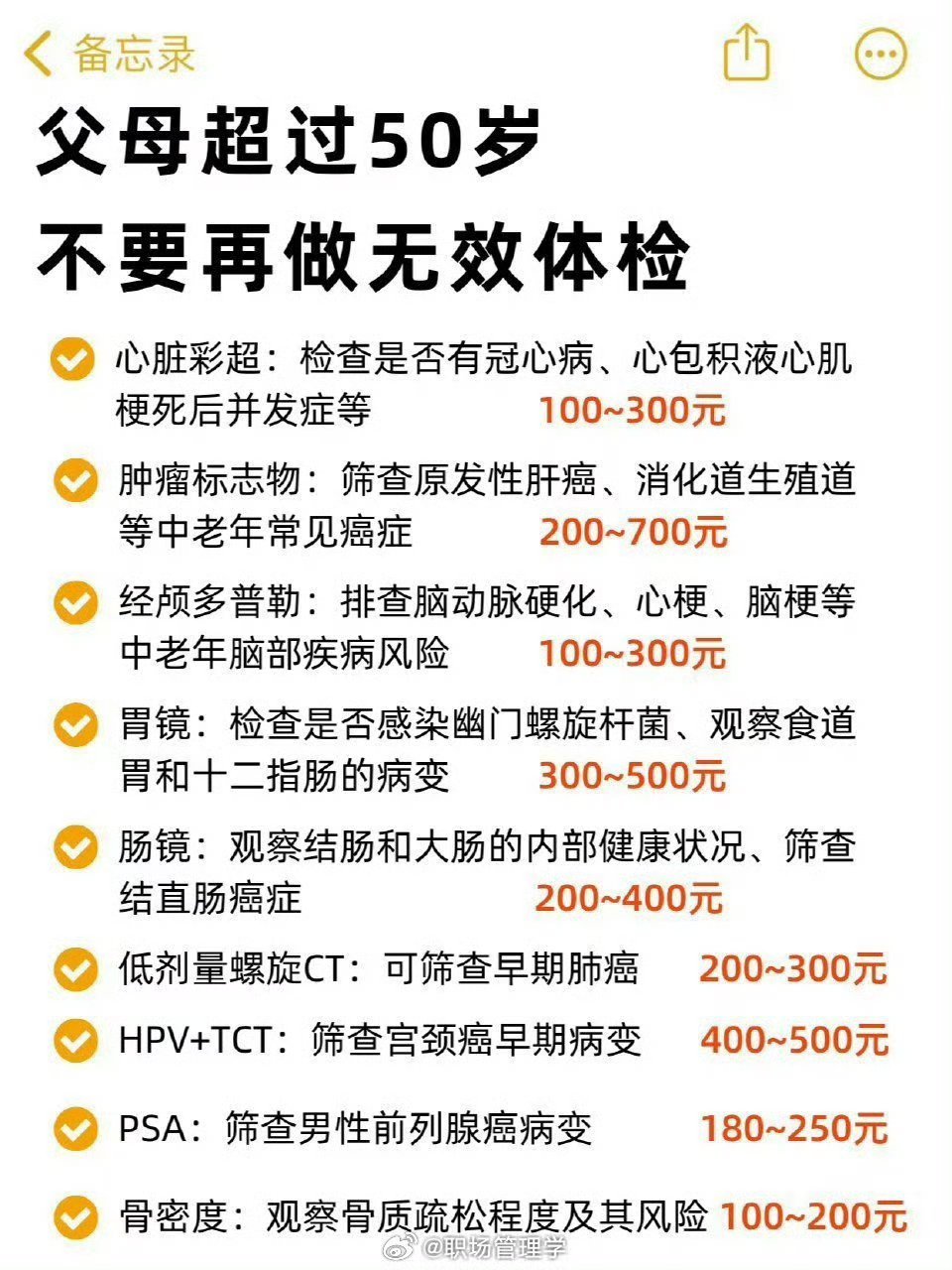The height and width of the screenshot is (1270, 952).
Task: Tap the checkmark icon beside 心脏彩超
Action: pos(72,359)
